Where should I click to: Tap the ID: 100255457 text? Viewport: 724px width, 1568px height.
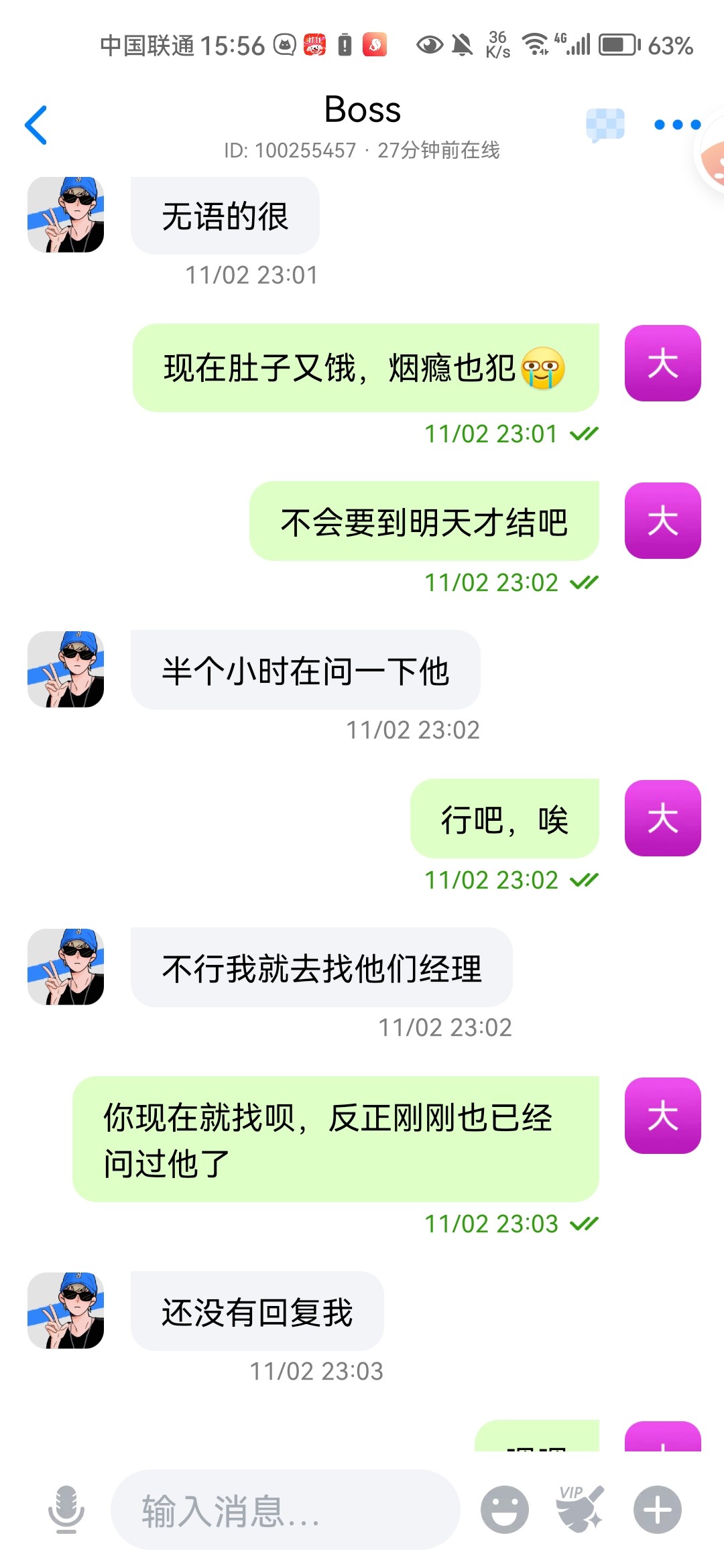[288, 150]
